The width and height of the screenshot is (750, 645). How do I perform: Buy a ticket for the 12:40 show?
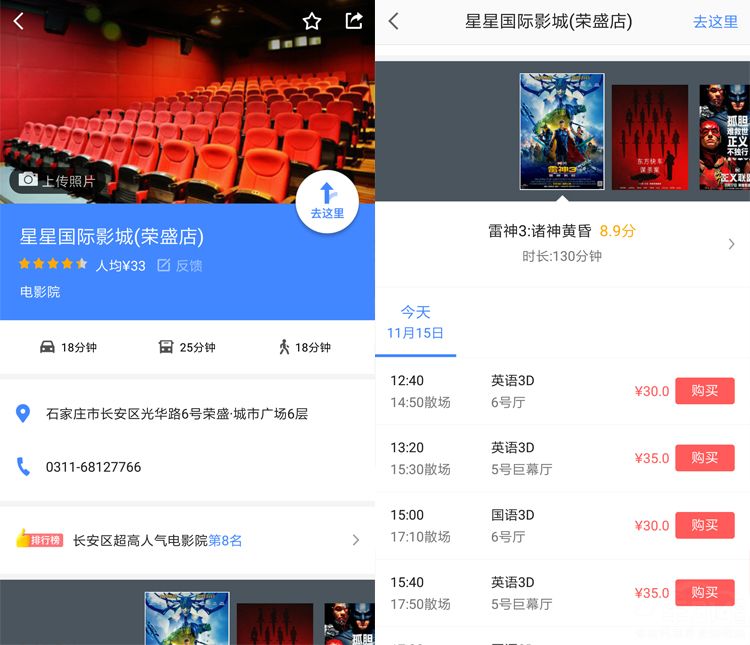click(704, 391)
